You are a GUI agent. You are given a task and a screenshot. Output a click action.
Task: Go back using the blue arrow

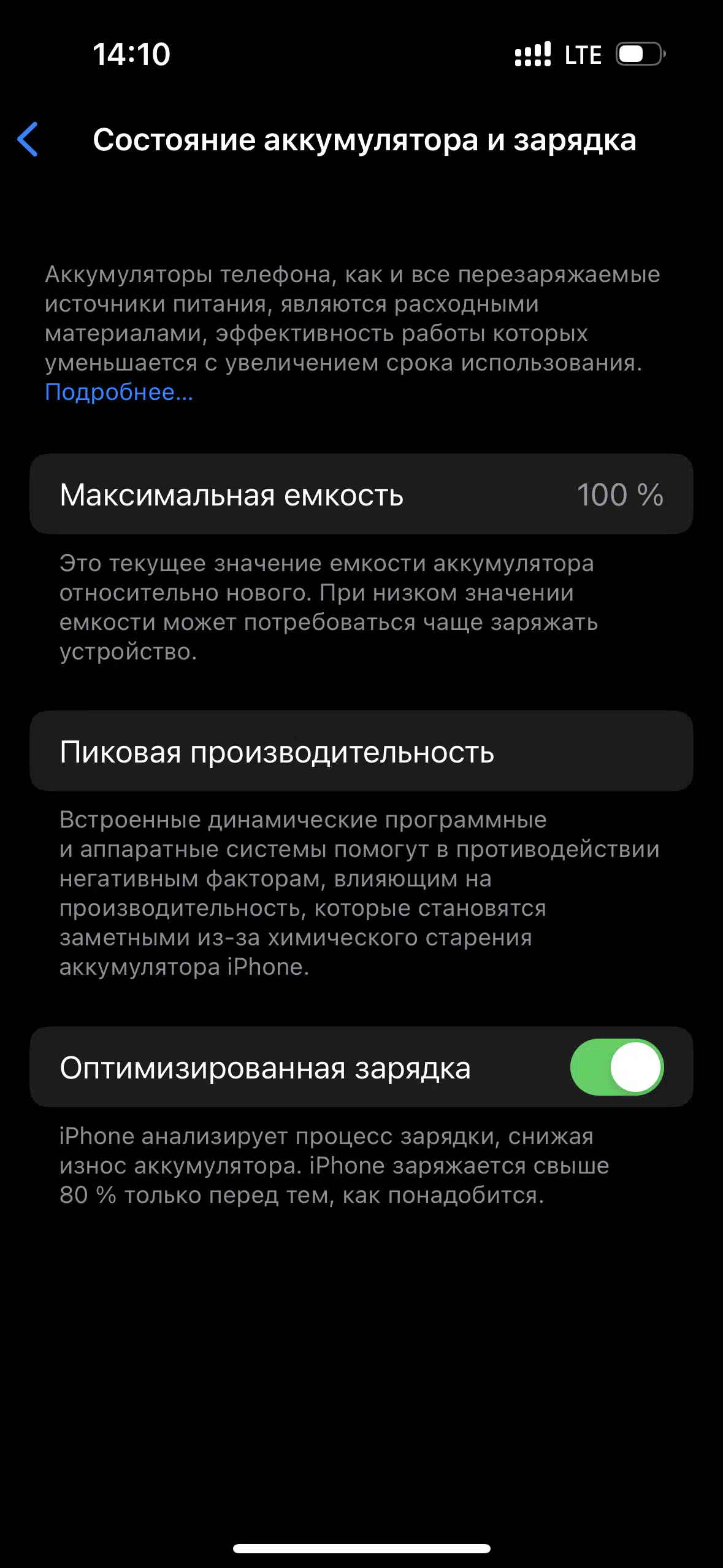28,139
